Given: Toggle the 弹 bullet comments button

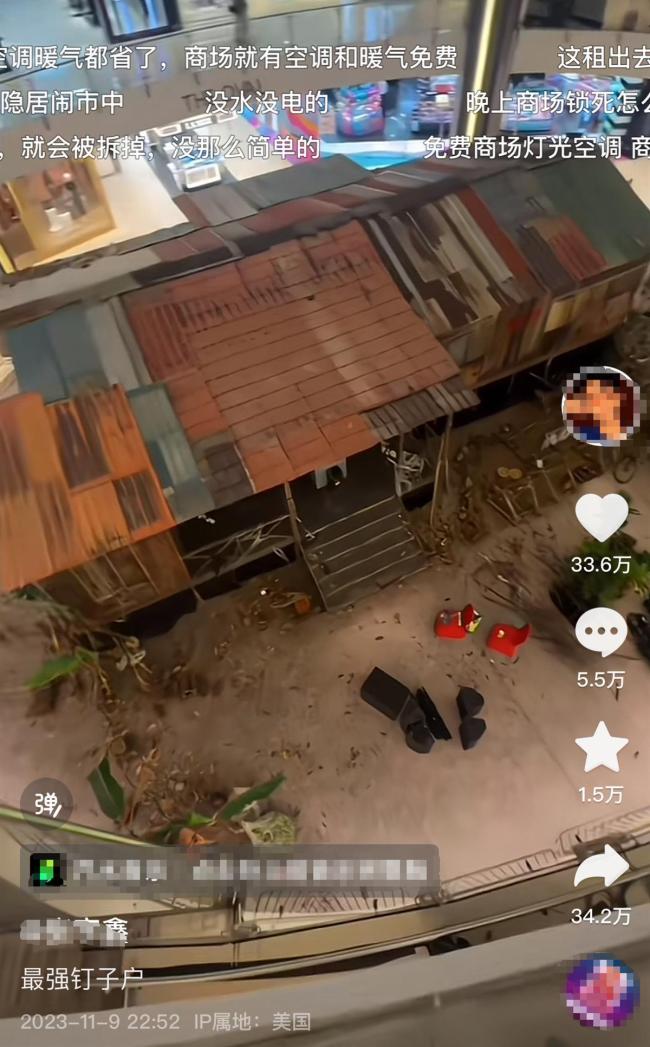Looking at the screenshot, I should pos(47,804).
